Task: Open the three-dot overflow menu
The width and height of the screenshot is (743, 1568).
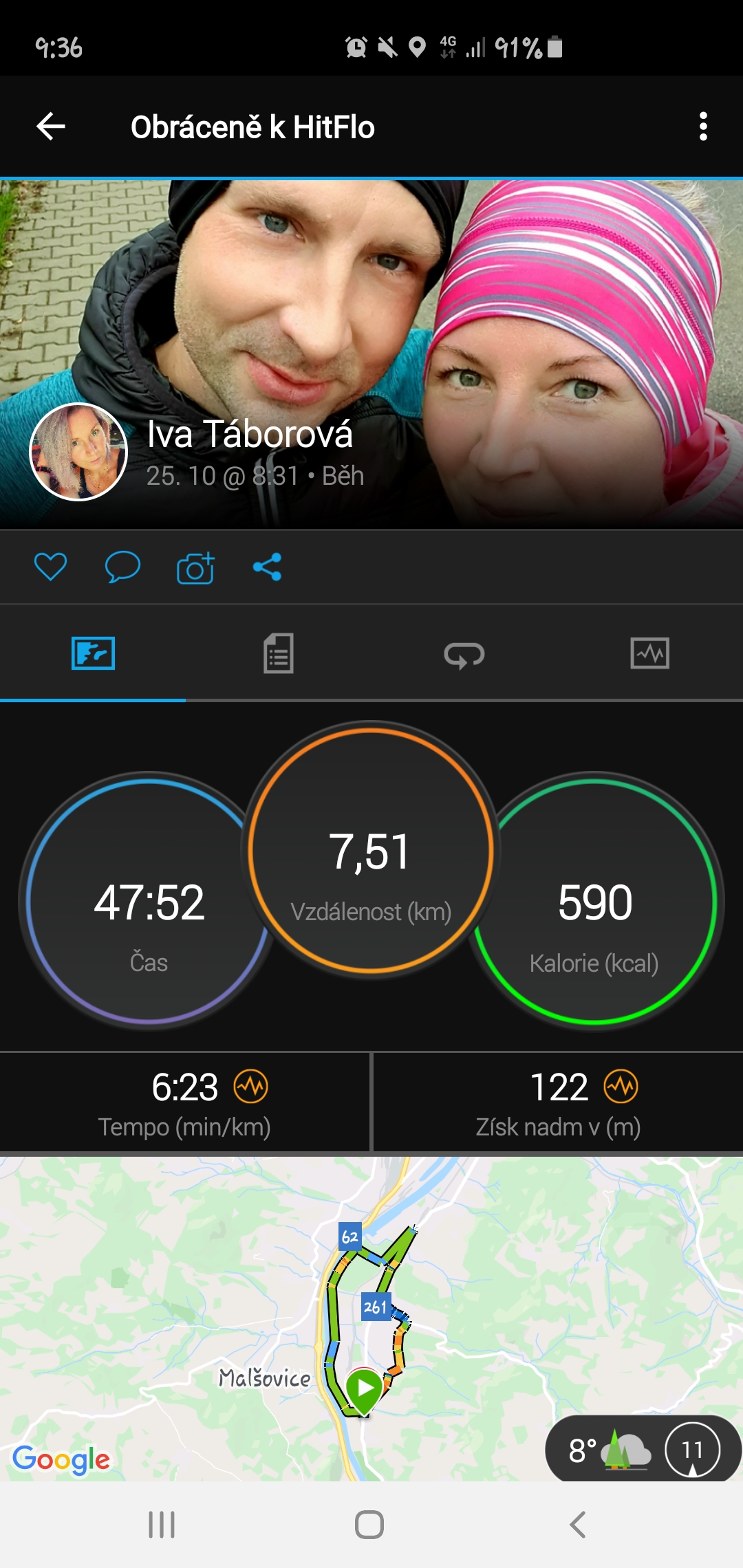Action: (702, 127)
